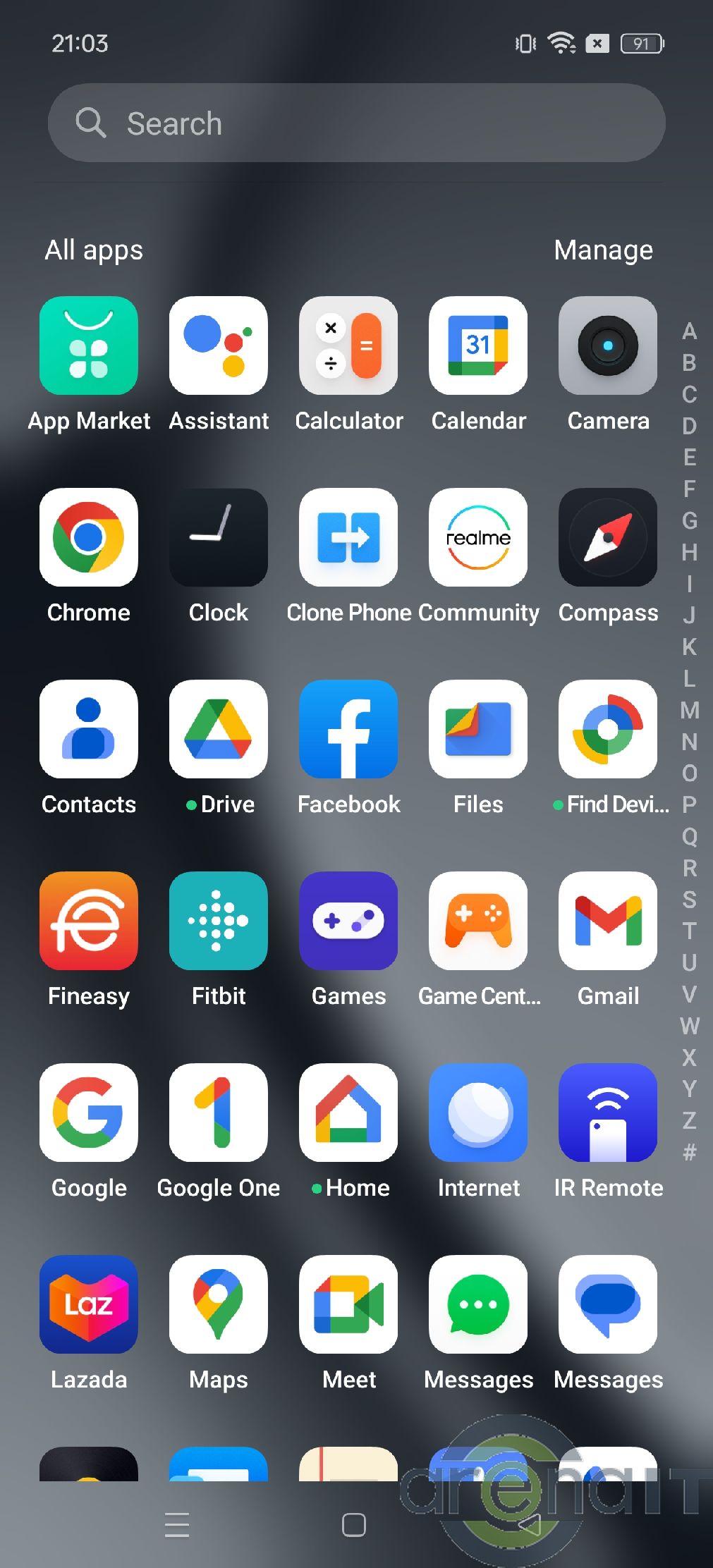Launch Fitbit
The image size is (713, 1568).
pos(219,921)
